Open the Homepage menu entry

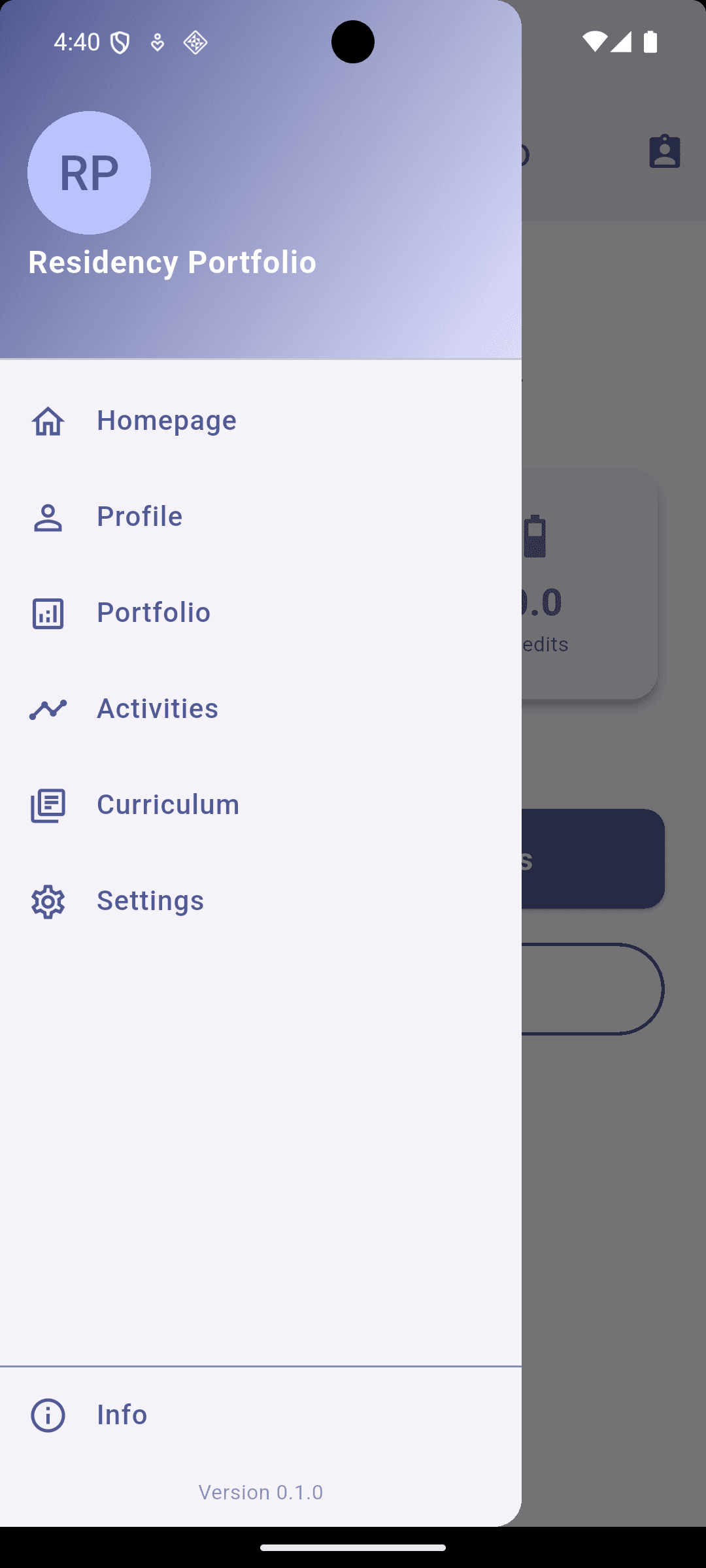tap(166, 421)
